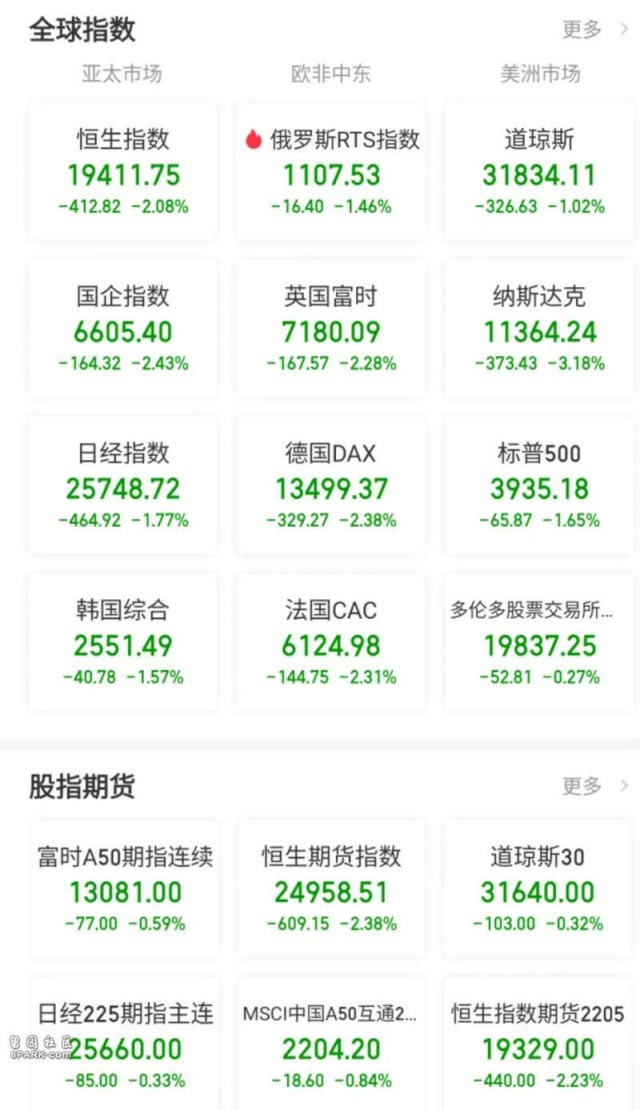The height and width of the screenshot is (1110, 640).
Task: Open the 恒生期货指数 card
Action: pyautogui.click(x=331, y=890)
